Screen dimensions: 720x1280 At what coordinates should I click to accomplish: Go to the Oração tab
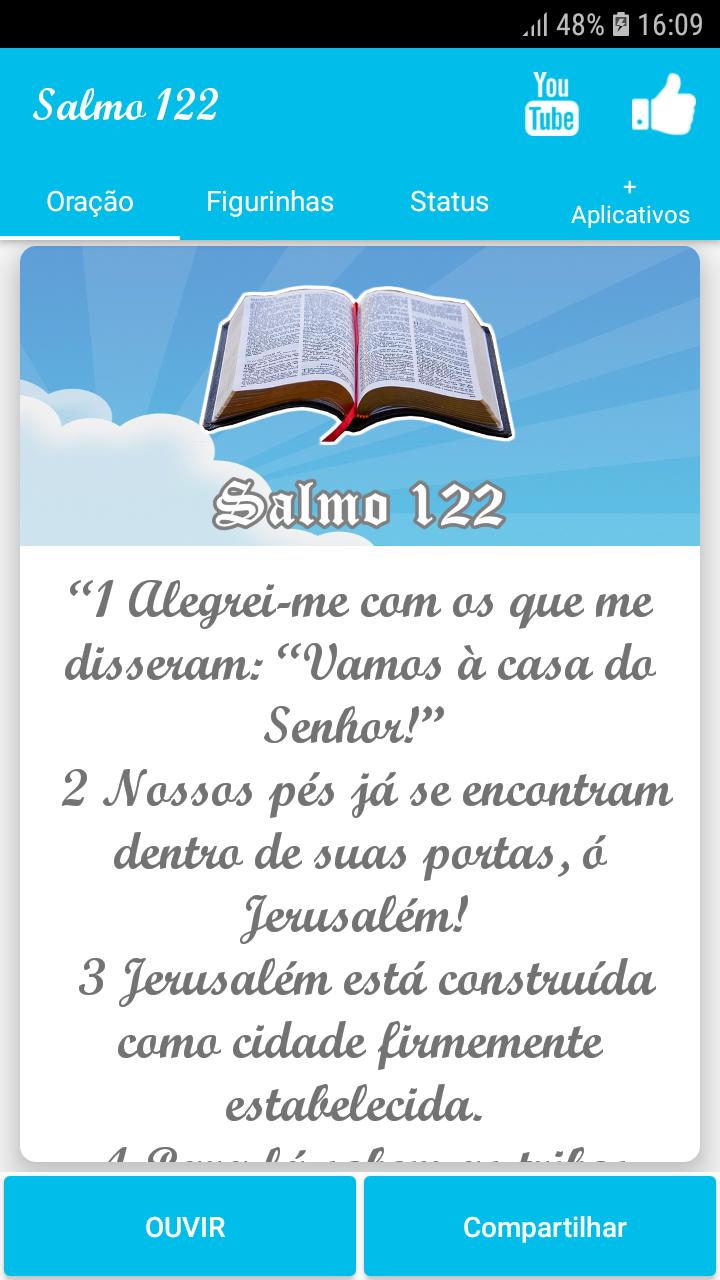(90, 201)
